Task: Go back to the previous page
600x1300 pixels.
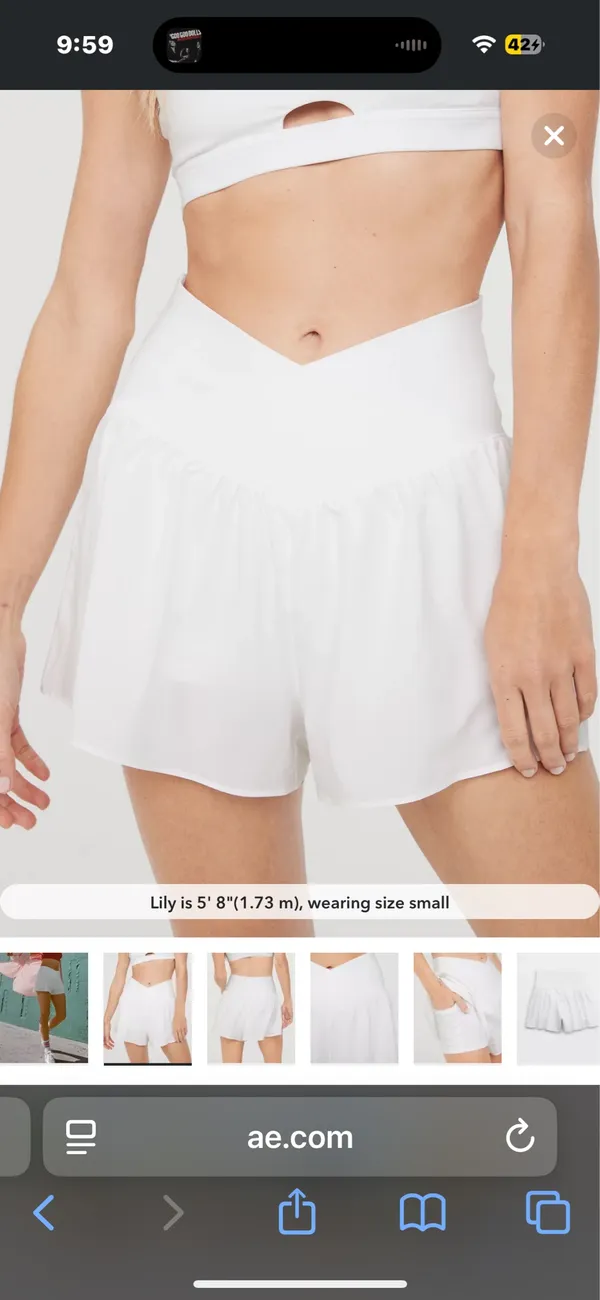Action: (44, 1213)
